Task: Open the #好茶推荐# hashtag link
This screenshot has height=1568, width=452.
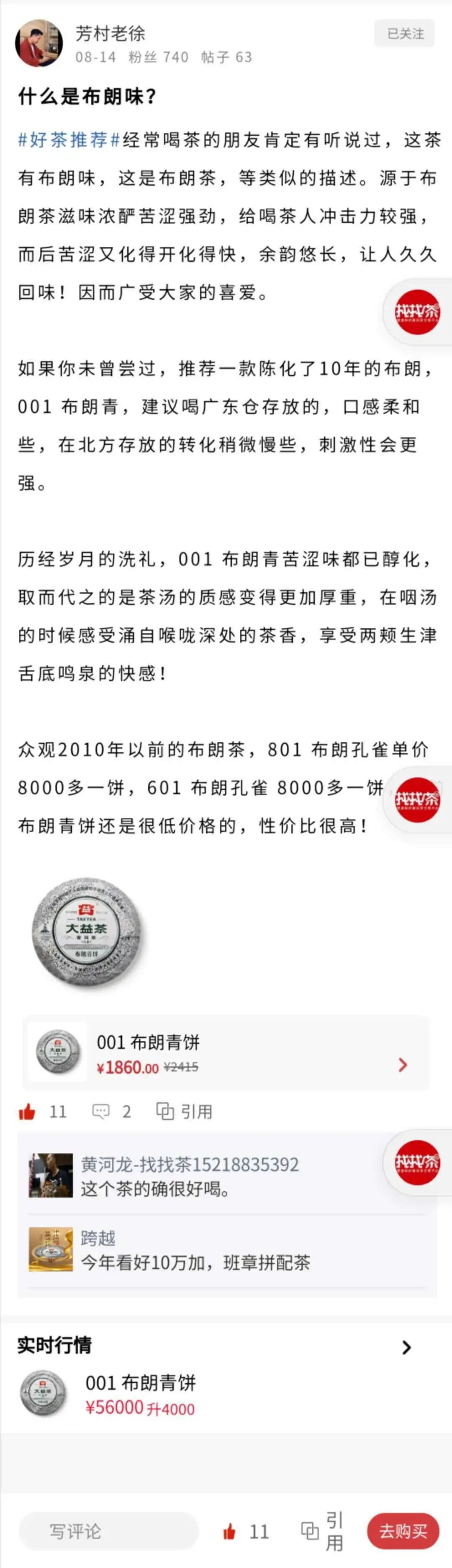Action: point(70,140)
